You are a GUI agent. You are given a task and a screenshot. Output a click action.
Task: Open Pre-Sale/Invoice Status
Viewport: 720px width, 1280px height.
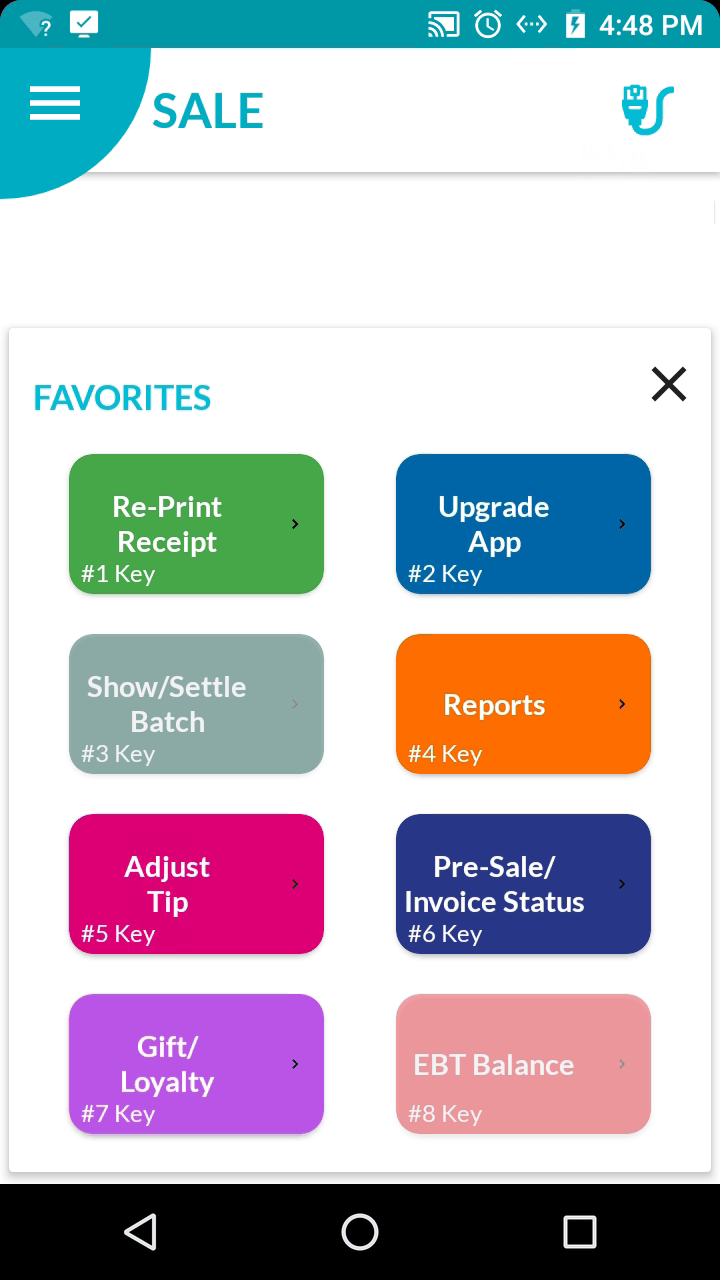click(x=523, y=883)
